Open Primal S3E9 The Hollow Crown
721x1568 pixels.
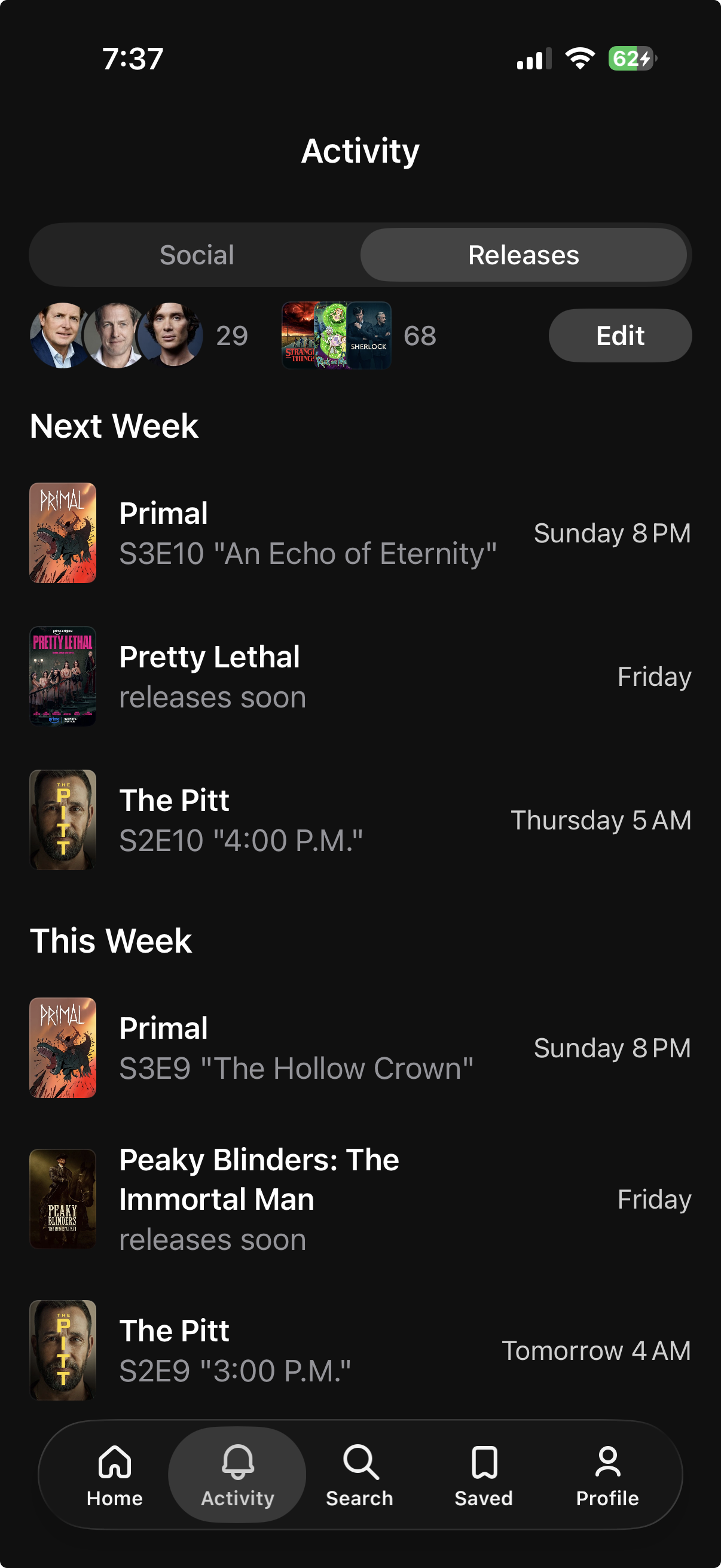(x=360, y=1048)
